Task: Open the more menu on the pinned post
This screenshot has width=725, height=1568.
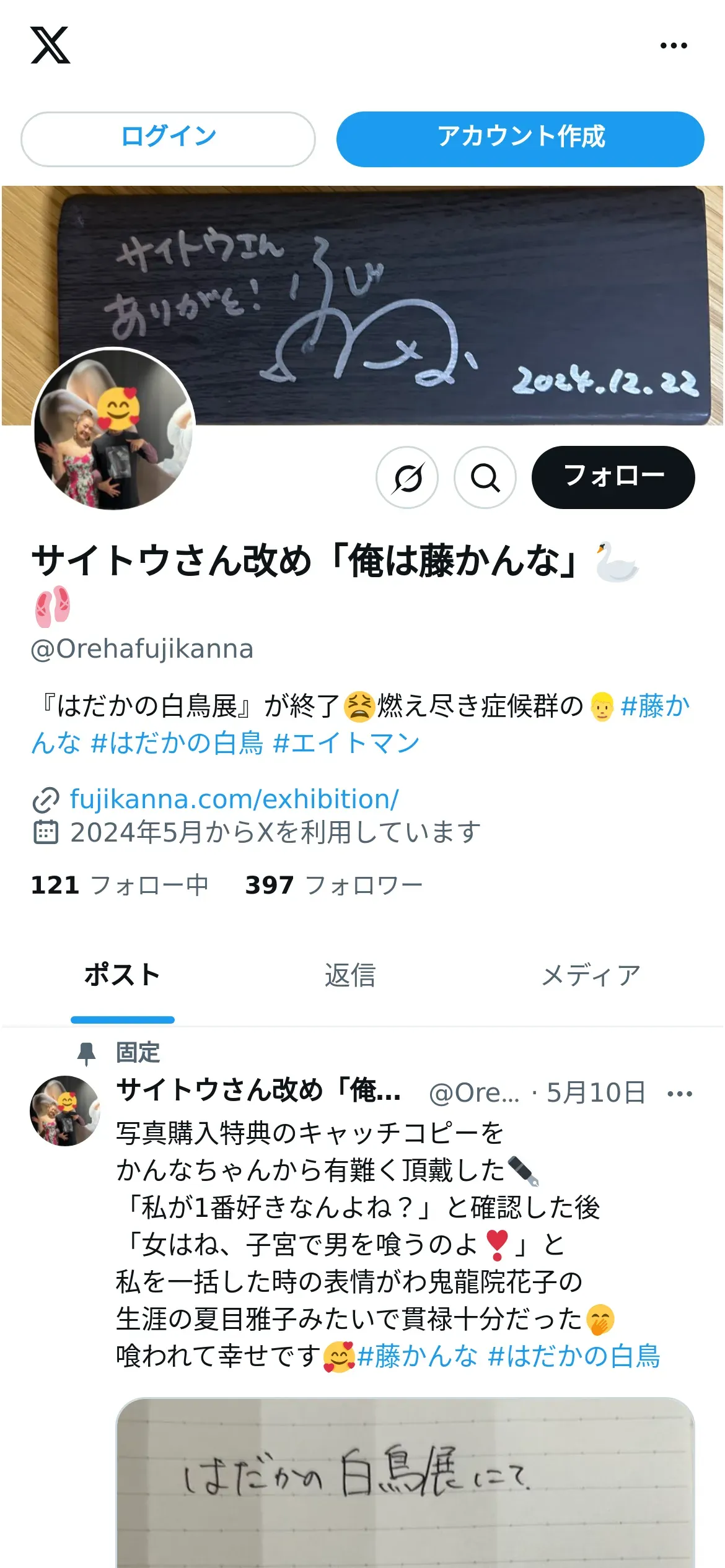Action: [679, 1094]
